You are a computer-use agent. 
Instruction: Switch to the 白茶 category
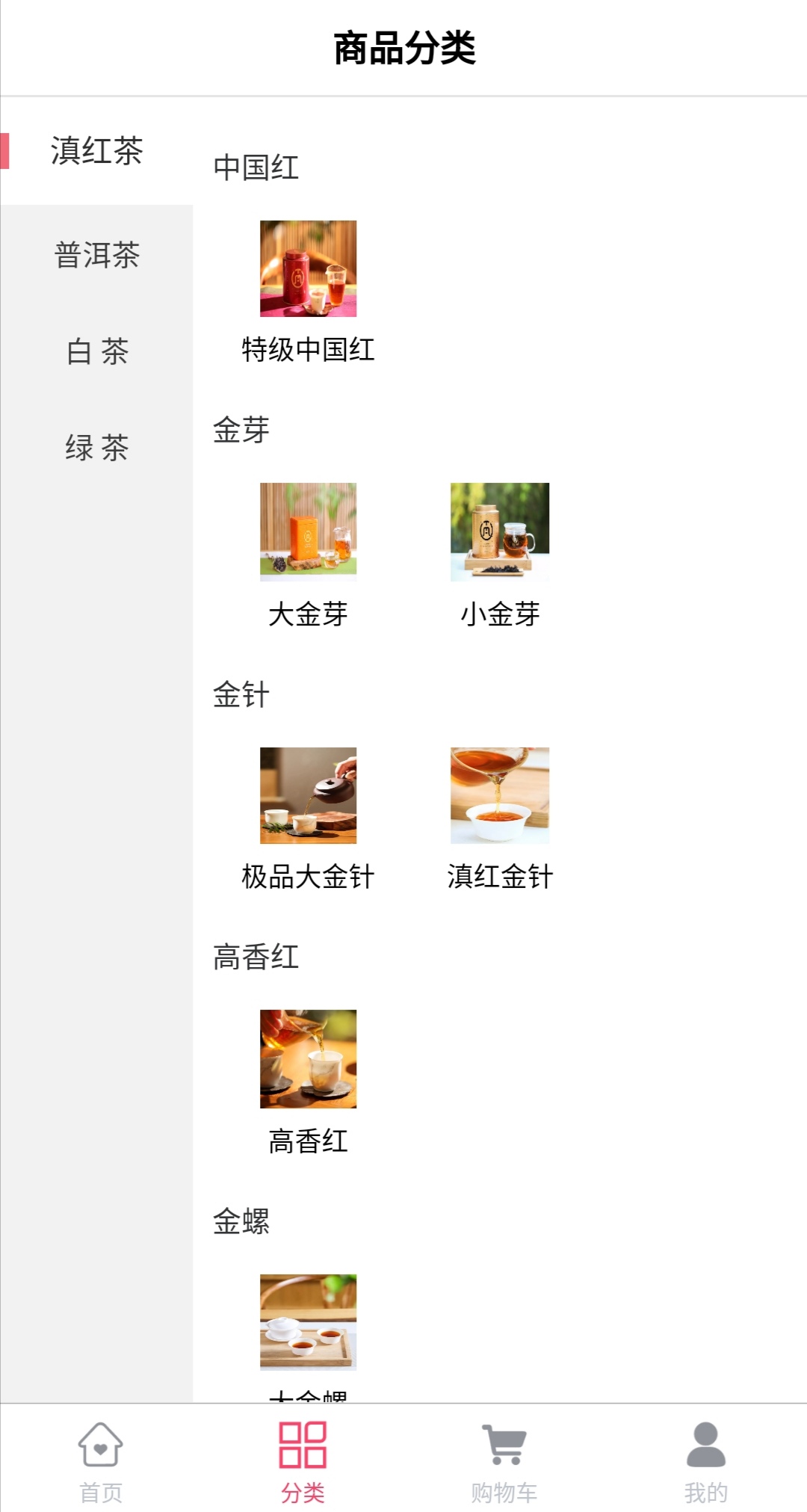click(x=96, y=351)
